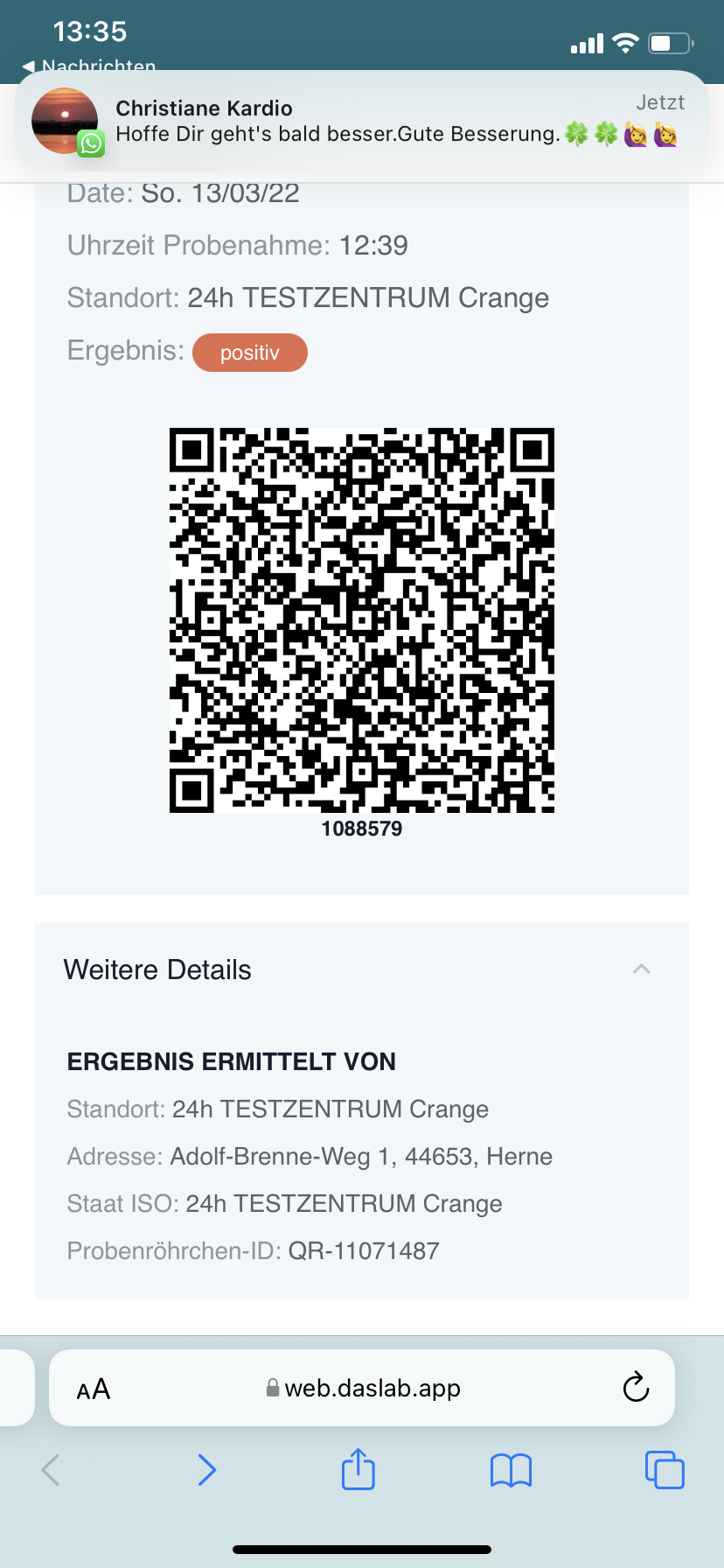Collapse the Weitere Details section

coord(641,969)
